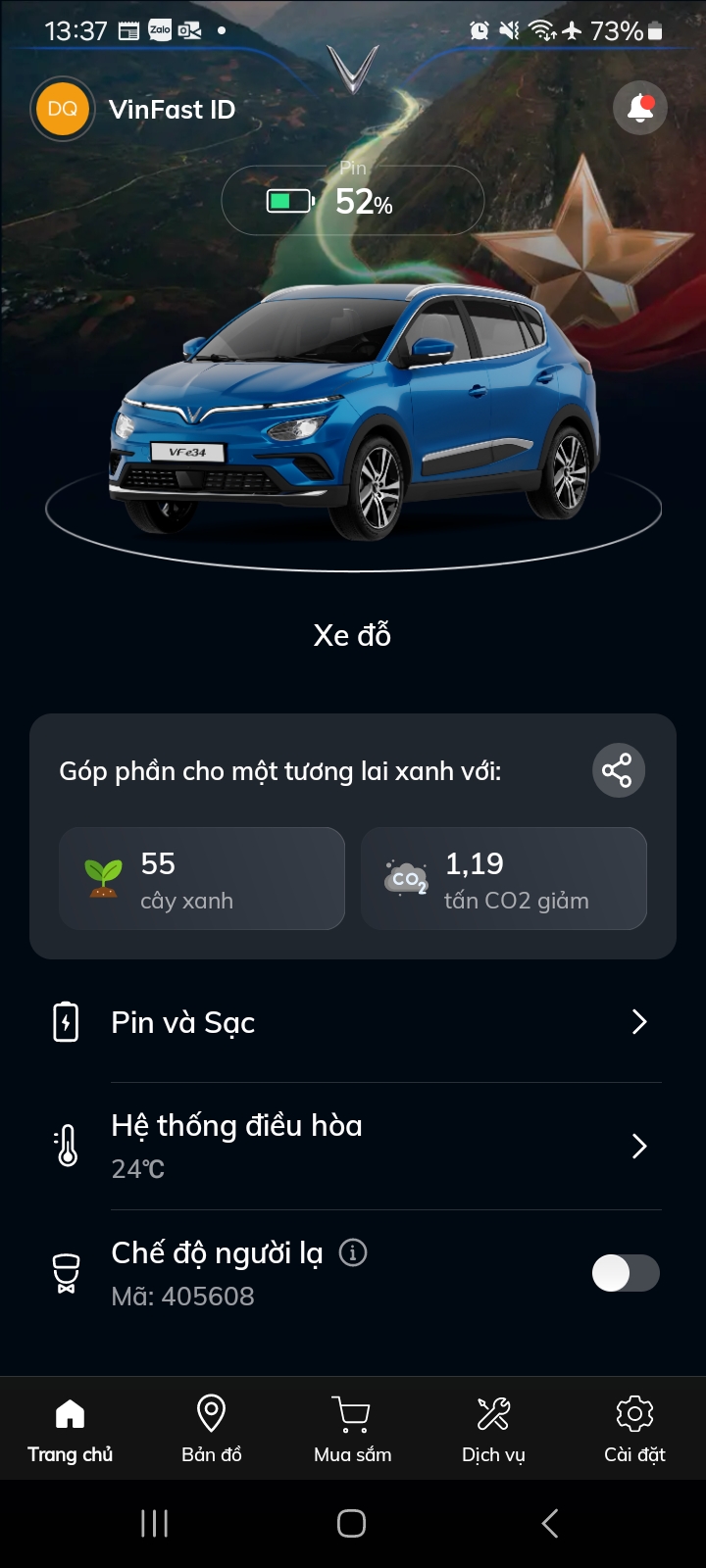Open the notifications bell
The width and height of the screenshot is (706, 1568).
pos(639,108)
